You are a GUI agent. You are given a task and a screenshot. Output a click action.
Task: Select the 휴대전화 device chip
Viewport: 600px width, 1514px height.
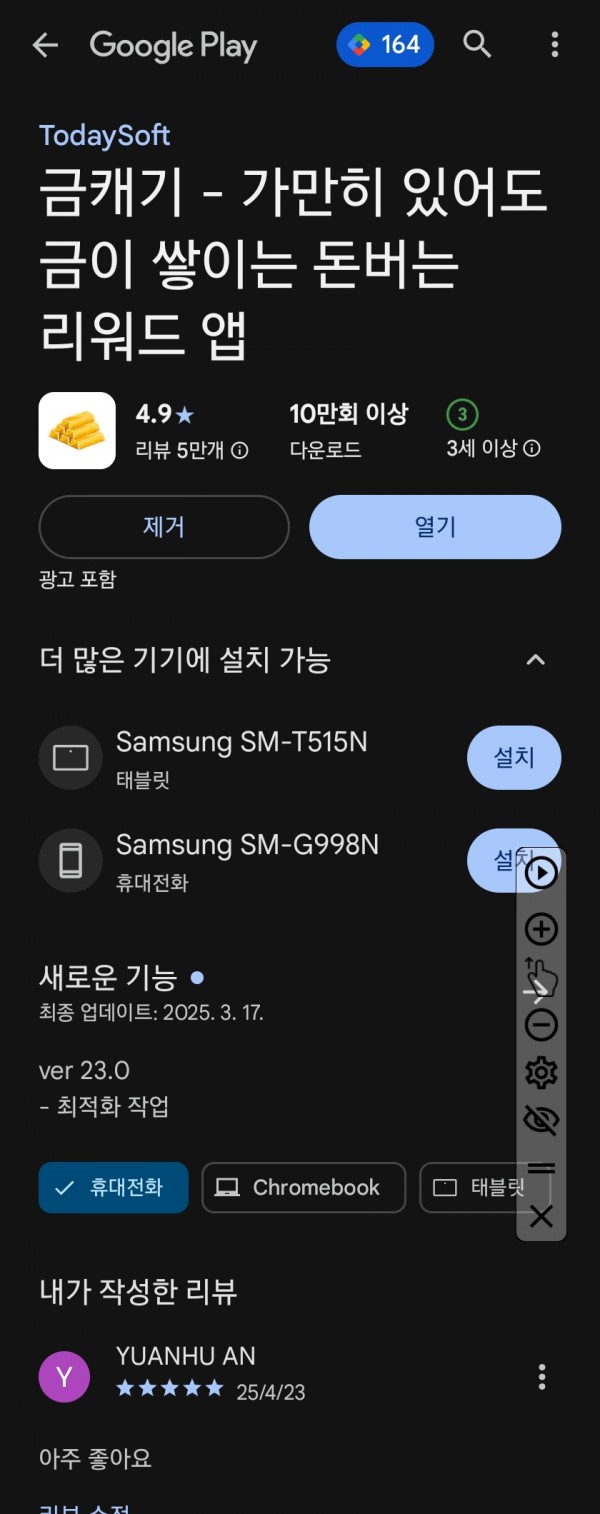(113, 1188)
